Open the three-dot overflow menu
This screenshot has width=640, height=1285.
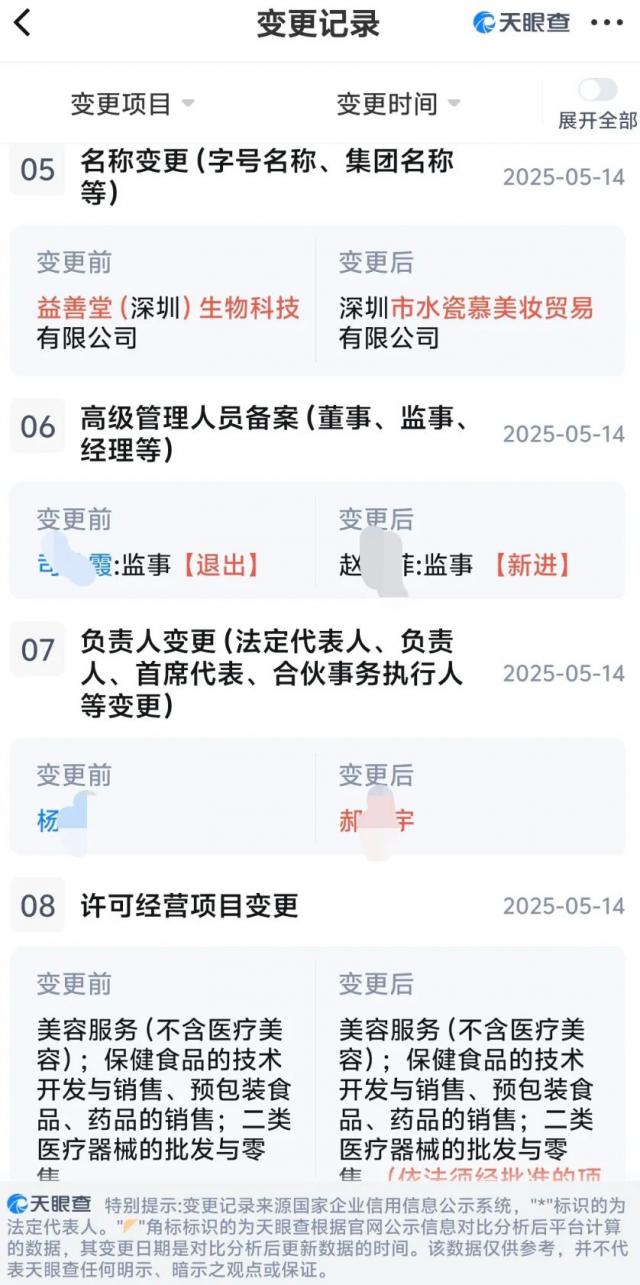click(x=606, y=22)
